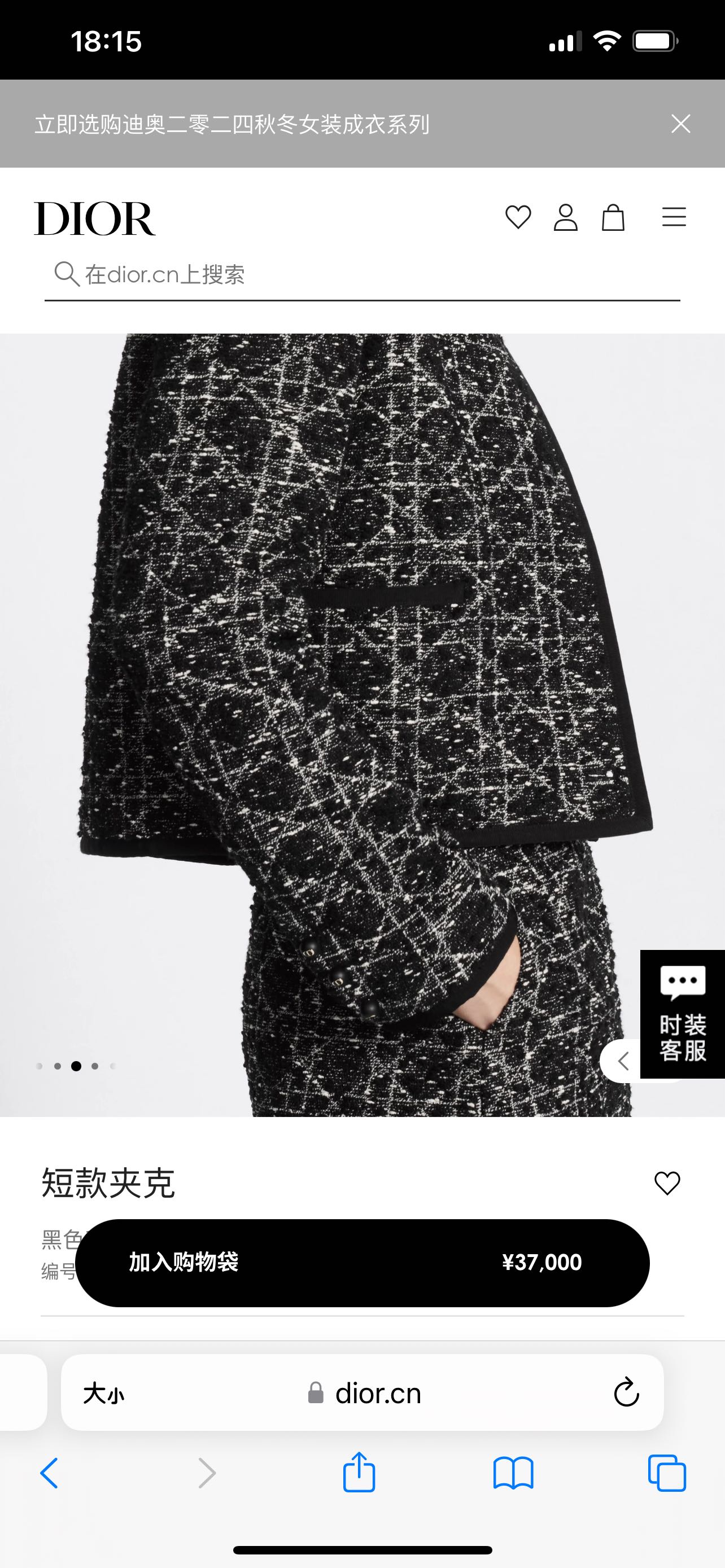Go back in Safari
This screenshot has height=1568, width=725.
pyautogui.click(x=49, y=1473)
